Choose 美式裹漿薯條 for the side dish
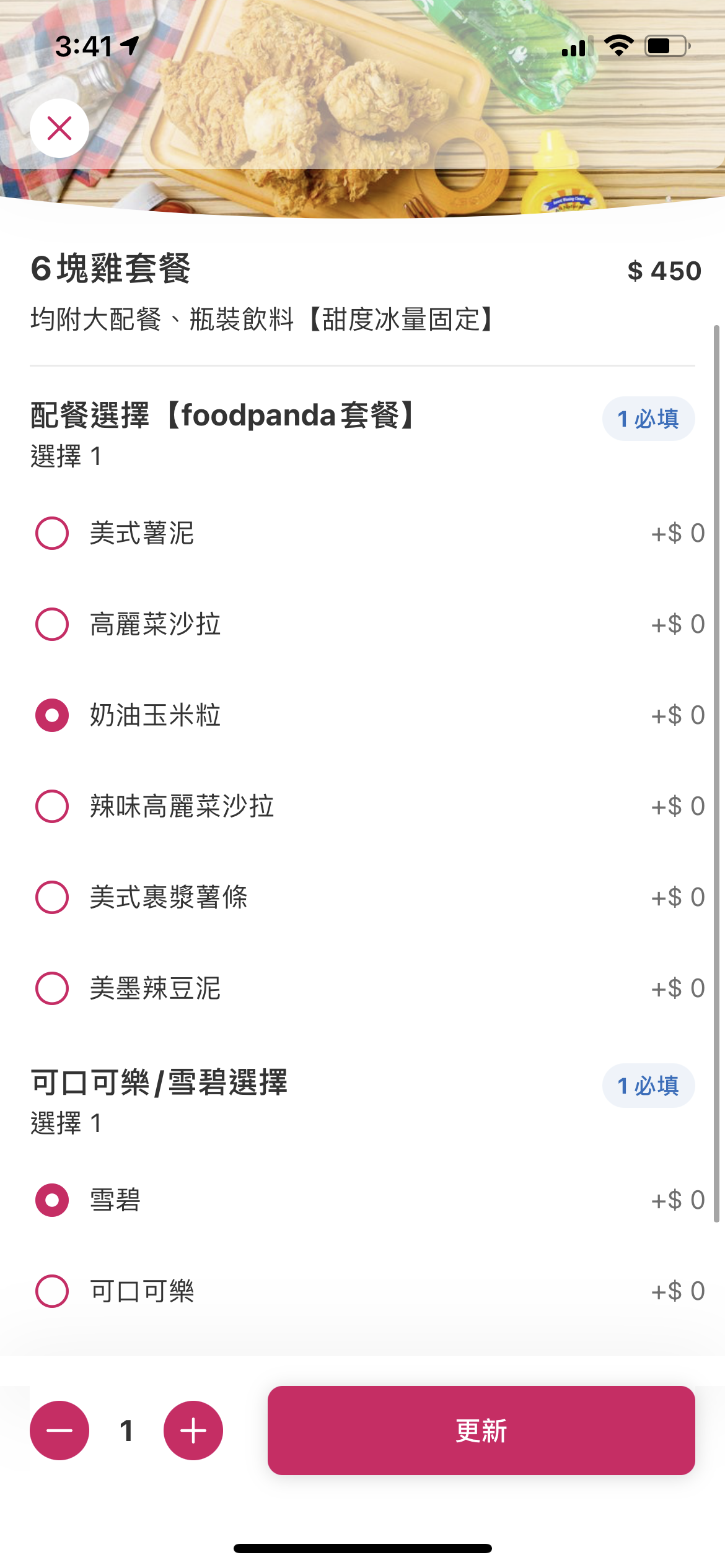Screen dimensions: 725x1568 [x=52, y=897]
